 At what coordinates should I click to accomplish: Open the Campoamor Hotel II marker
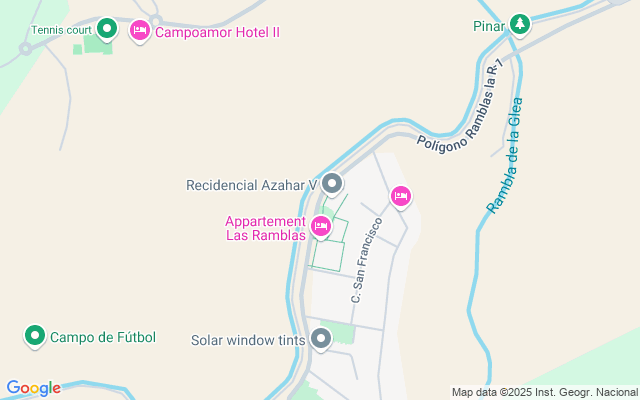(x=140, y=31)
